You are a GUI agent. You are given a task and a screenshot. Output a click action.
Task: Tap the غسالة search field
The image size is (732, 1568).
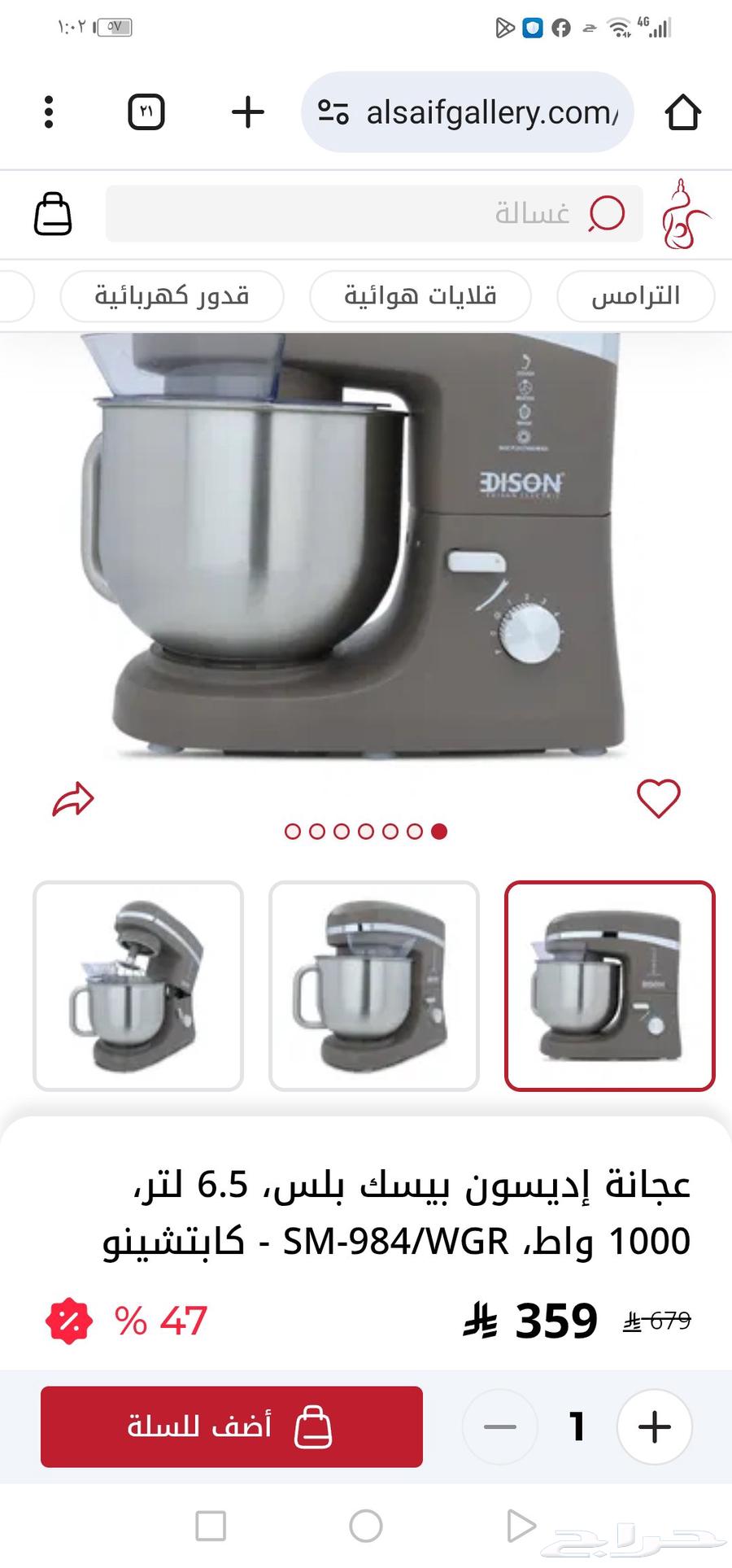374,214
